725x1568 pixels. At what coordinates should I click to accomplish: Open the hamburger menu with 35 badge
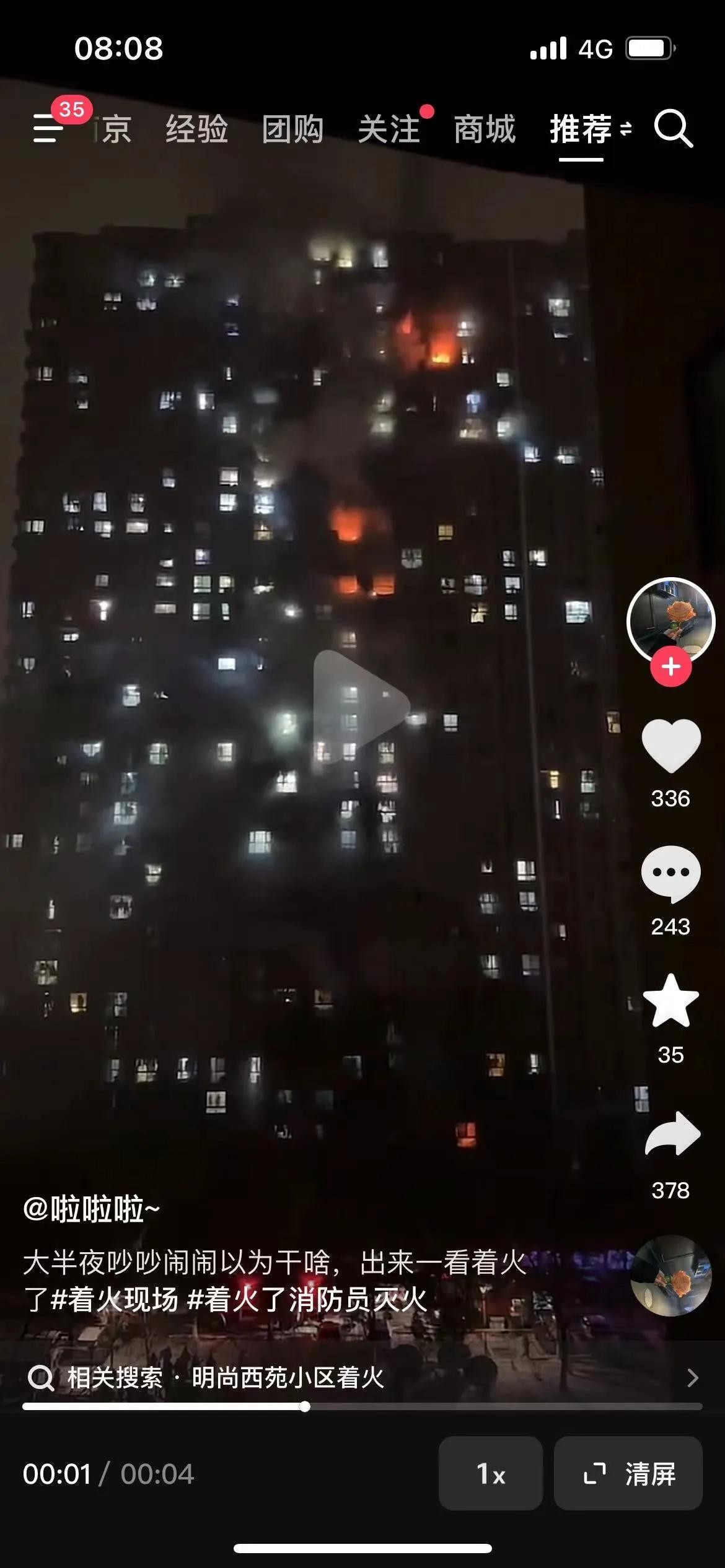click(x=48, y=128)
